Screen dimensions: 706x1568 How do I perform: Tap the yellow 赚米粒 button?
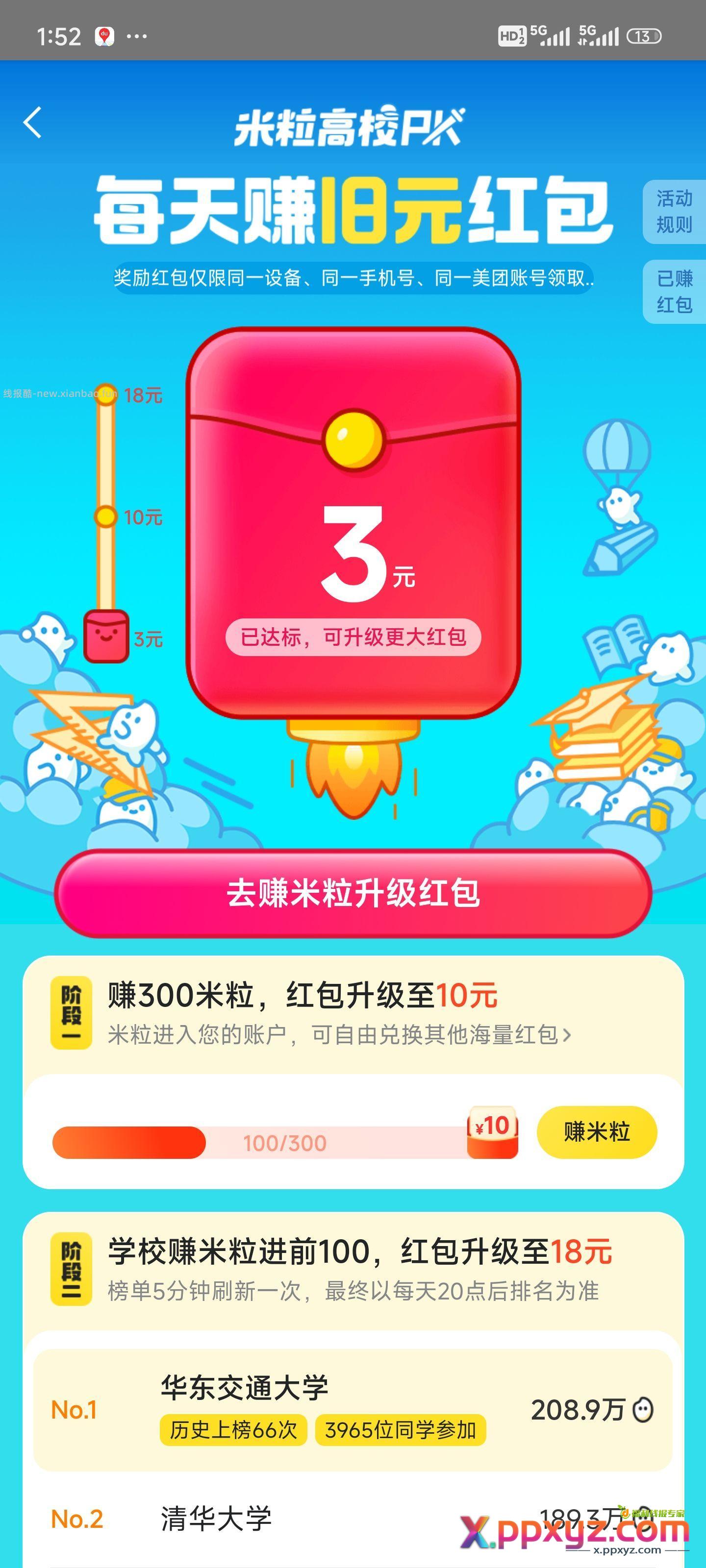point(596,1132)
